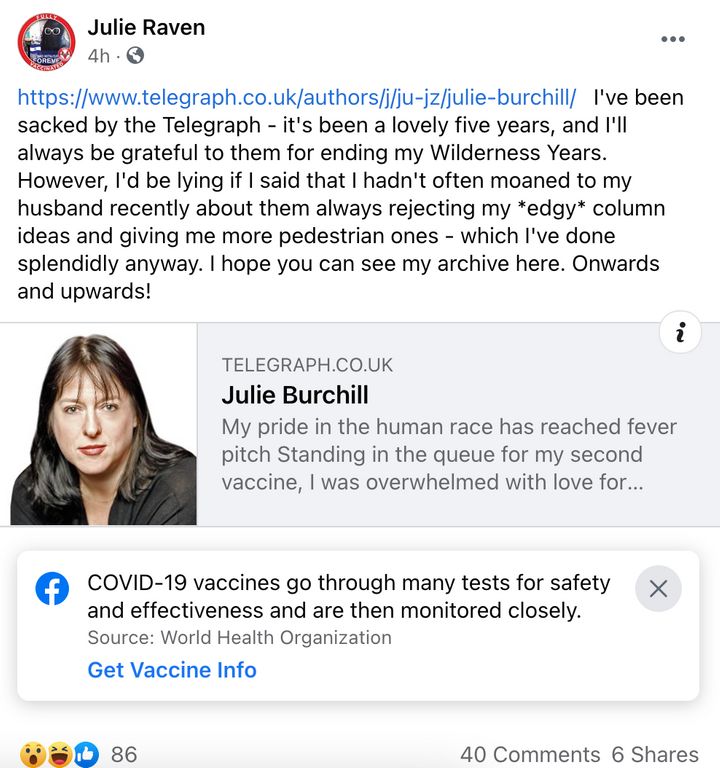
Task: Tap Get Vaccine Info
Action: [x=172, y=670]
